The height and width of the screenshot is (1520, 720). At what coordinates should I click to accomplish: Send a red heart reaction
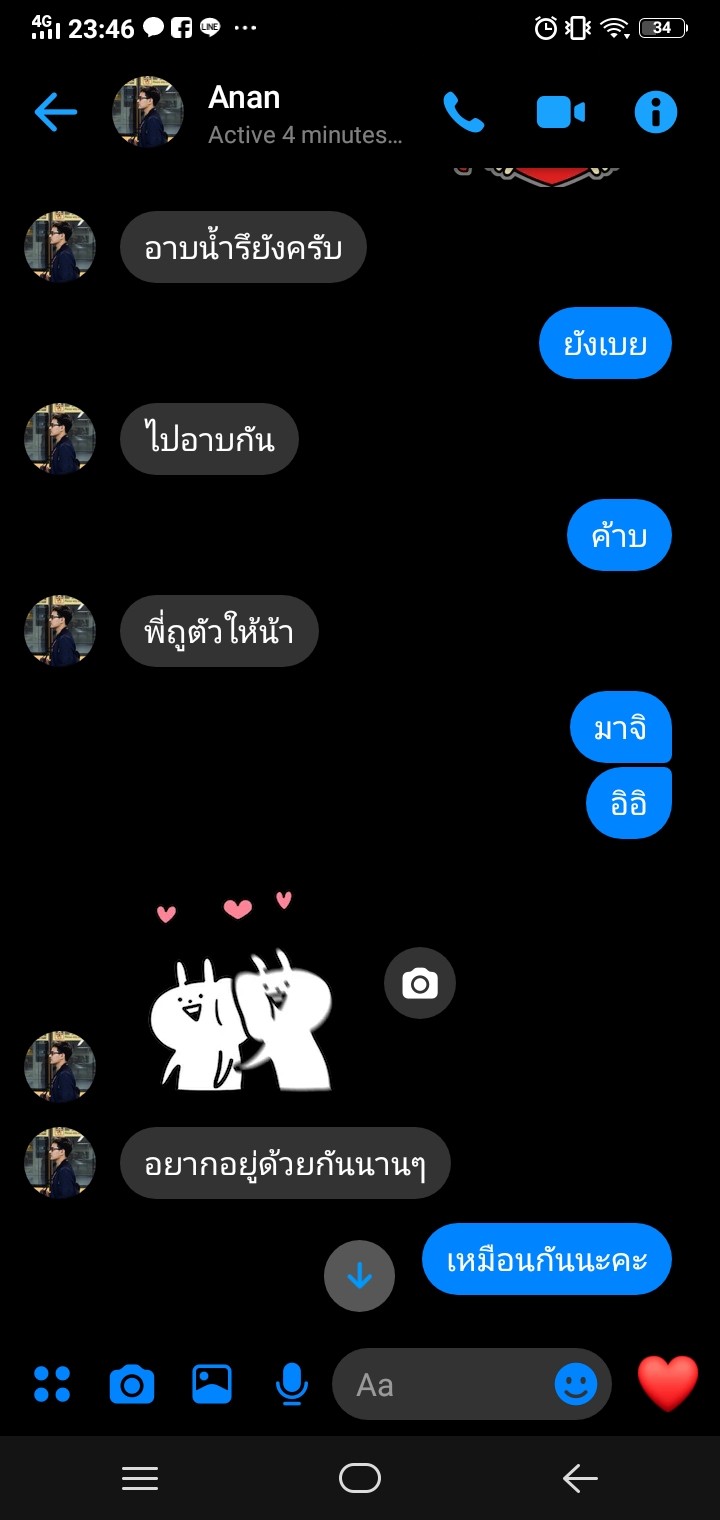668,1384
